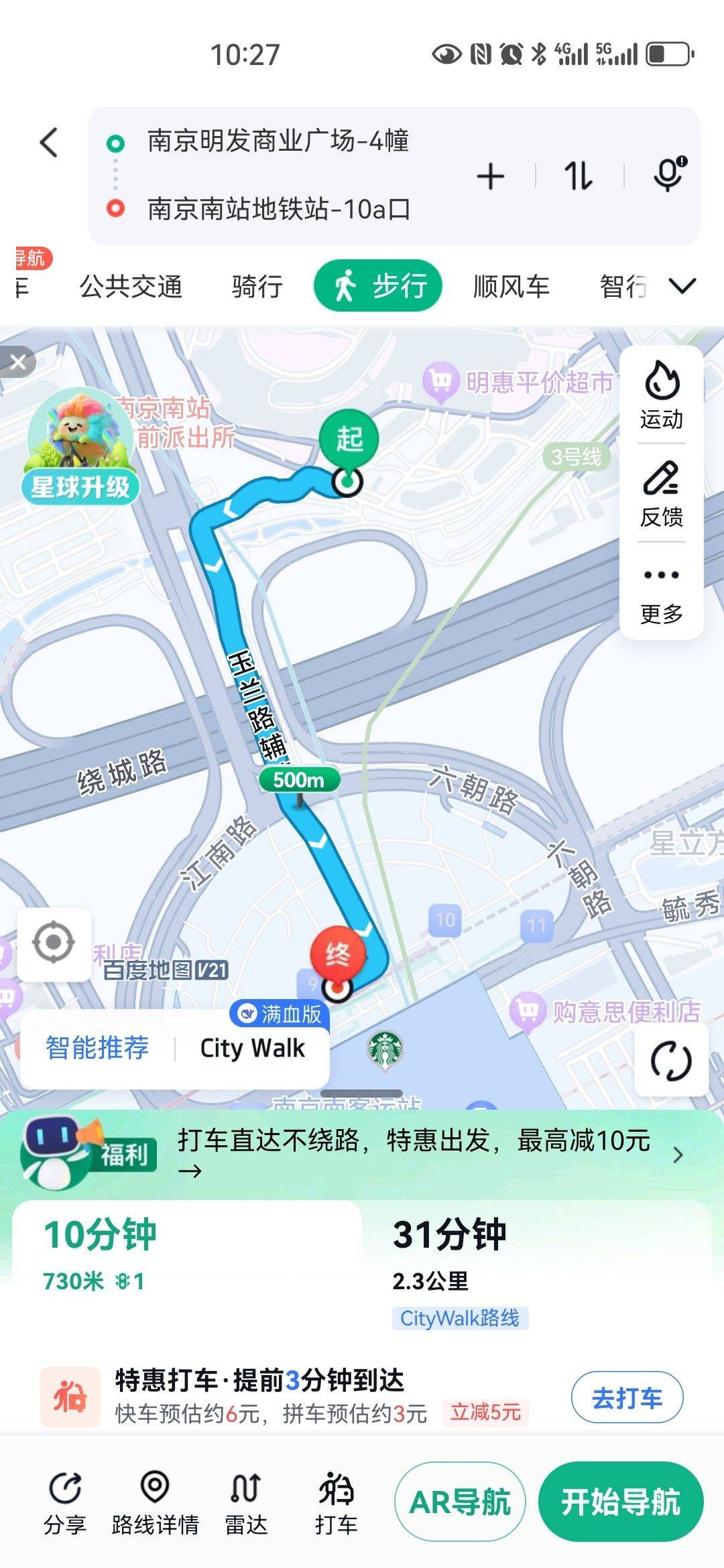Add a waypoint with the plus icon
Screen dimensions: 724x1568
click(x=491, y=177)
